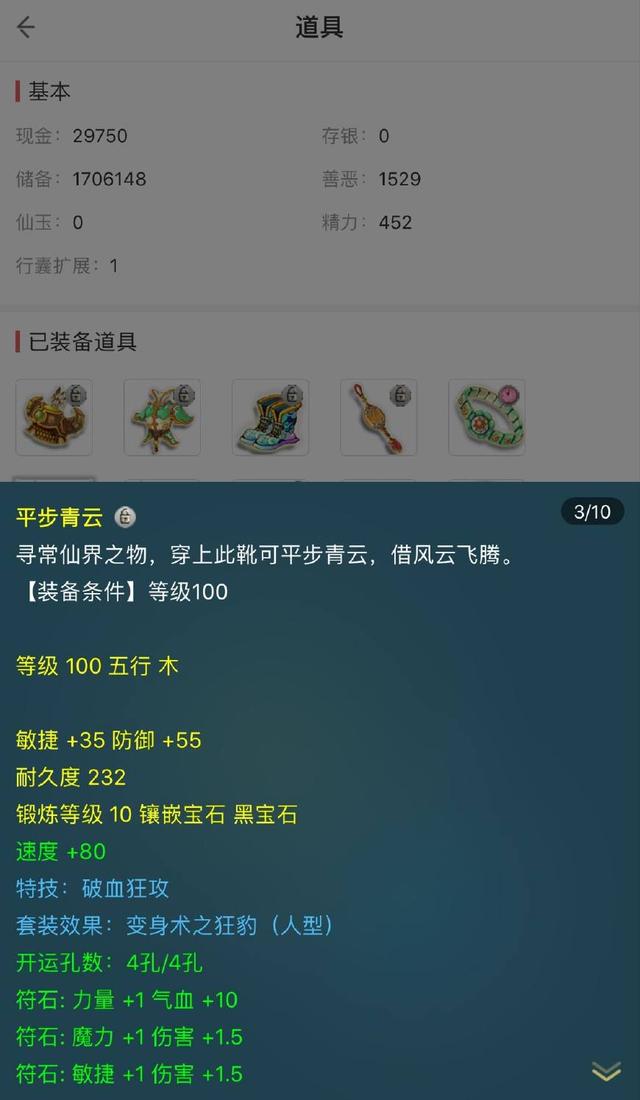Open the equipped fan pendant item
640x1100 pixels.
(379, 417)
